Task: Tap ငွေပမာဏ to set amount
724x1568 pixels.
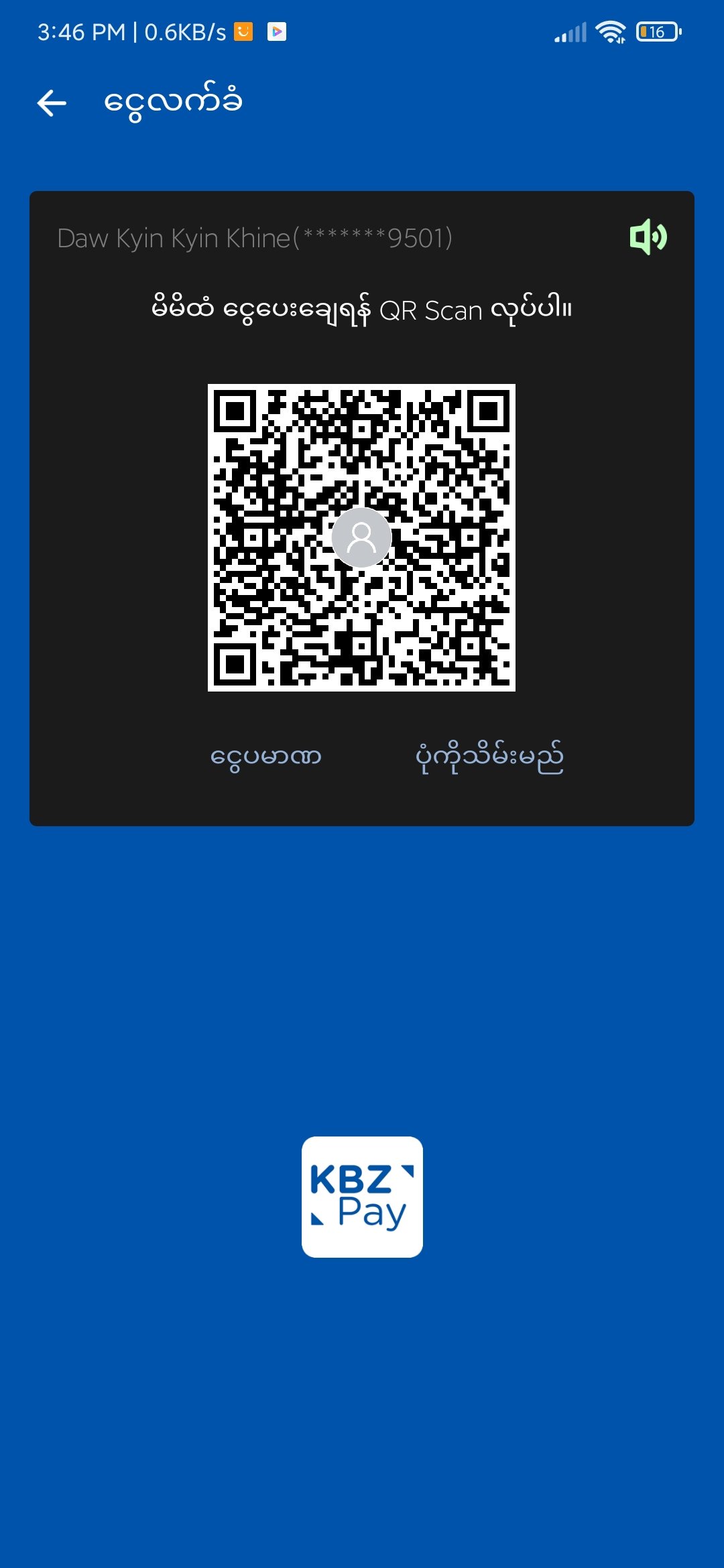Action: [266, 757]
